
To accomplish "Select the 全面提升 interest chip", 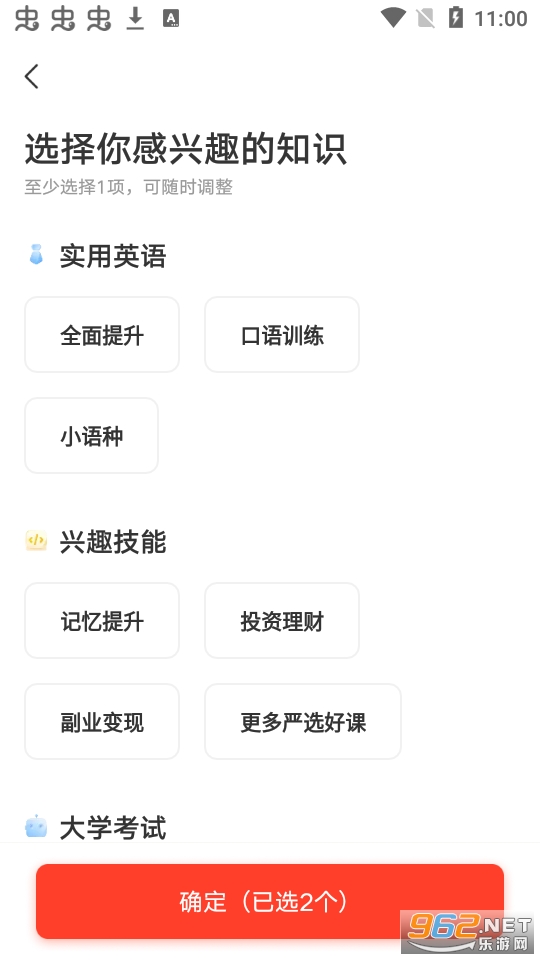I will [x=102, y=335].
